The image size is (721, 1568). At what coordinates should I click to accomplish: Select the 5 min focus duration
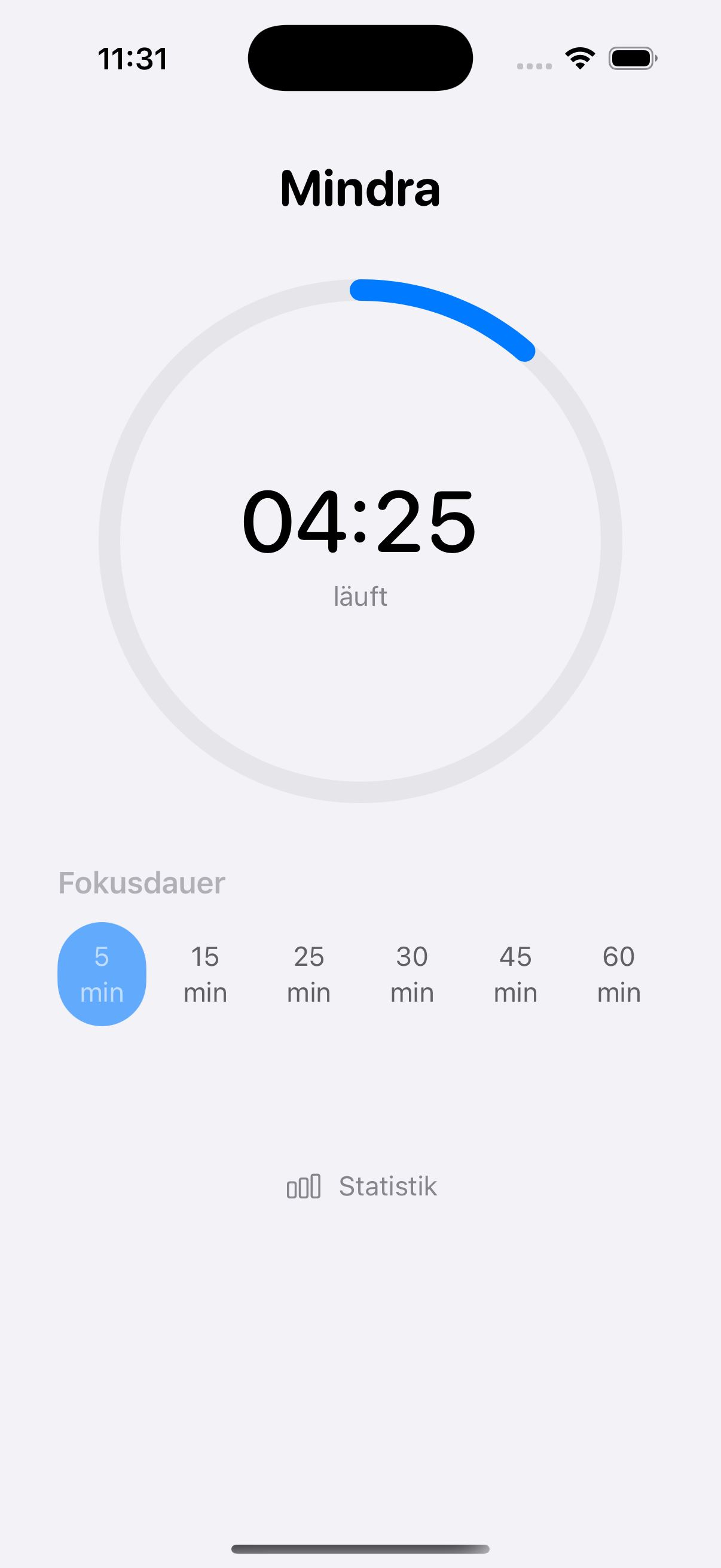(102, 974)
